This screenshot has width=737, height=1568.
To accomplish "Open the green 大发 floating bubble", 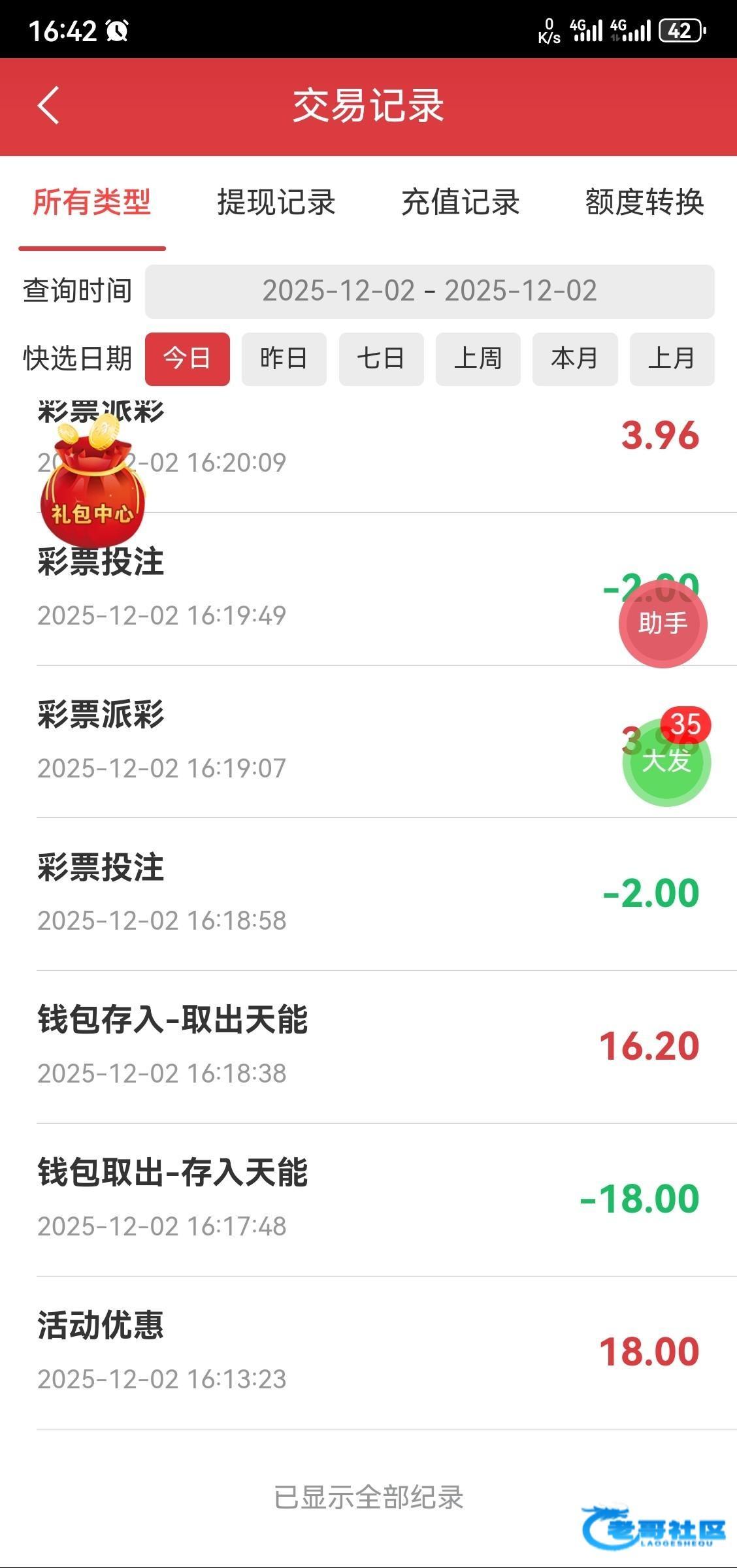I will pos(666,762).
